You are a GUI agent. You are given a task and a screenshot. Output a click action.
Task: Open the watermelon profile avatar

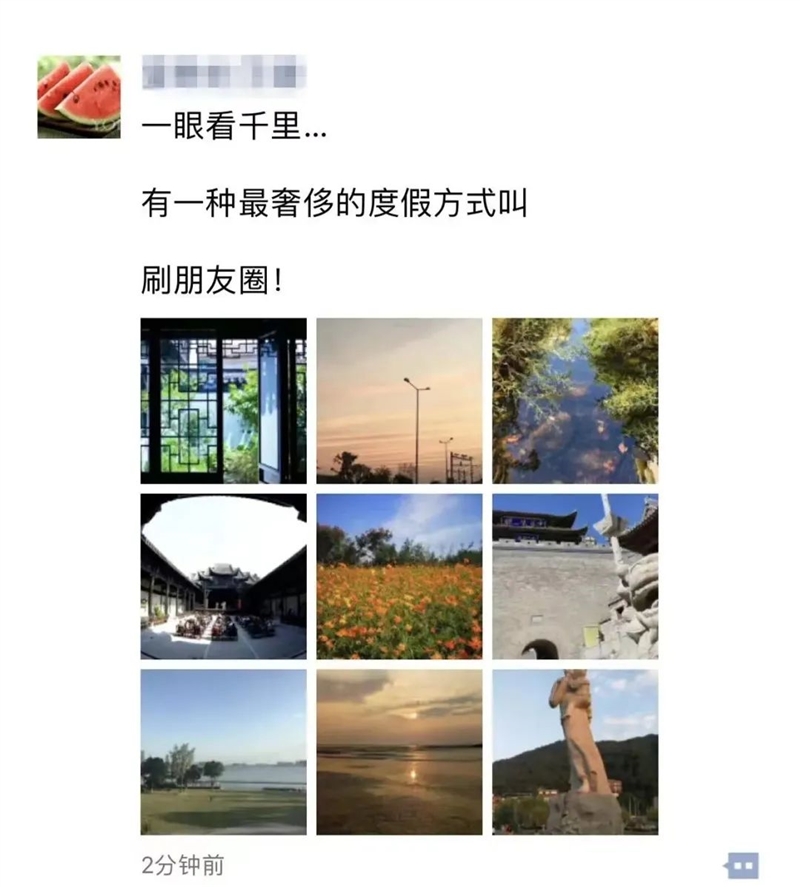point(79,96)
